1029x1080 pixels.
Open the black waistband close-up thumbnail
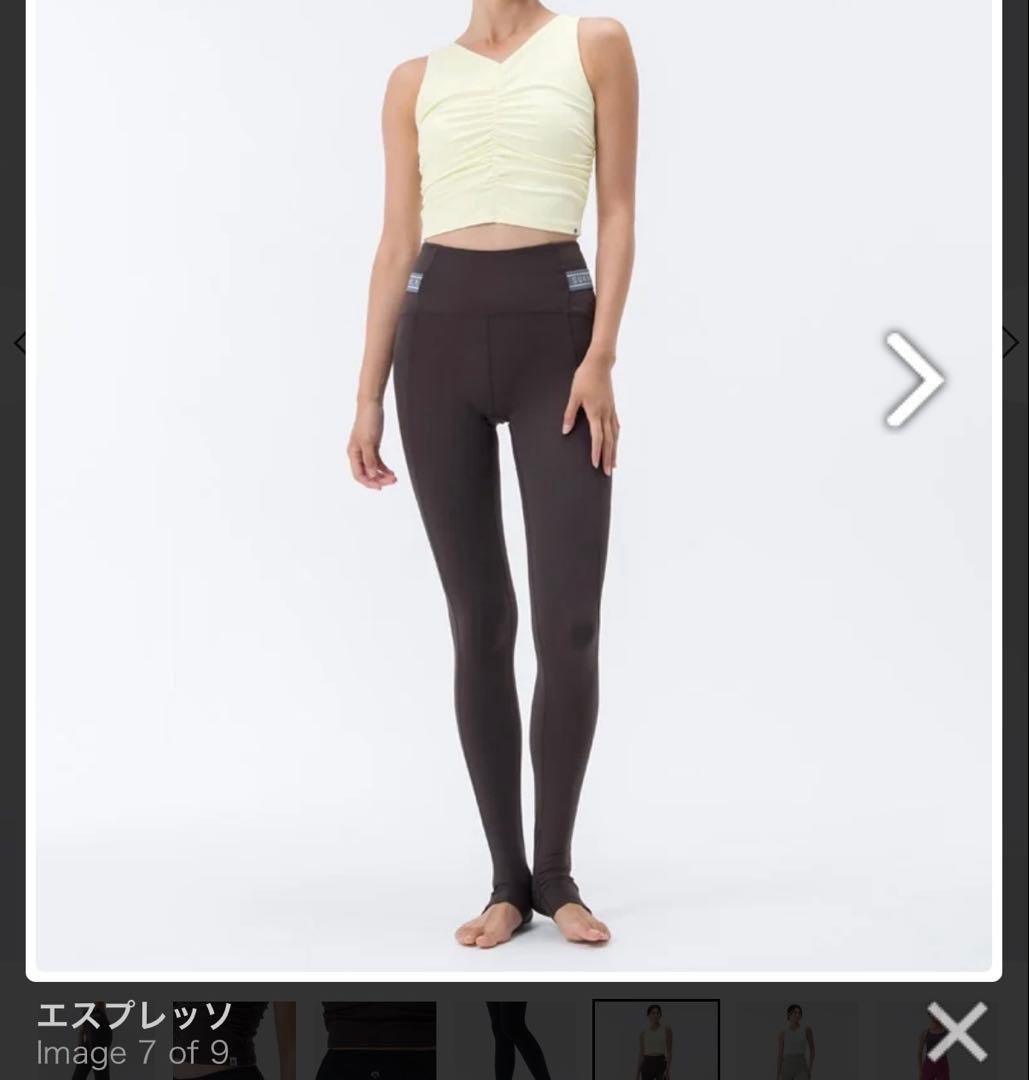click(376, 1040)
